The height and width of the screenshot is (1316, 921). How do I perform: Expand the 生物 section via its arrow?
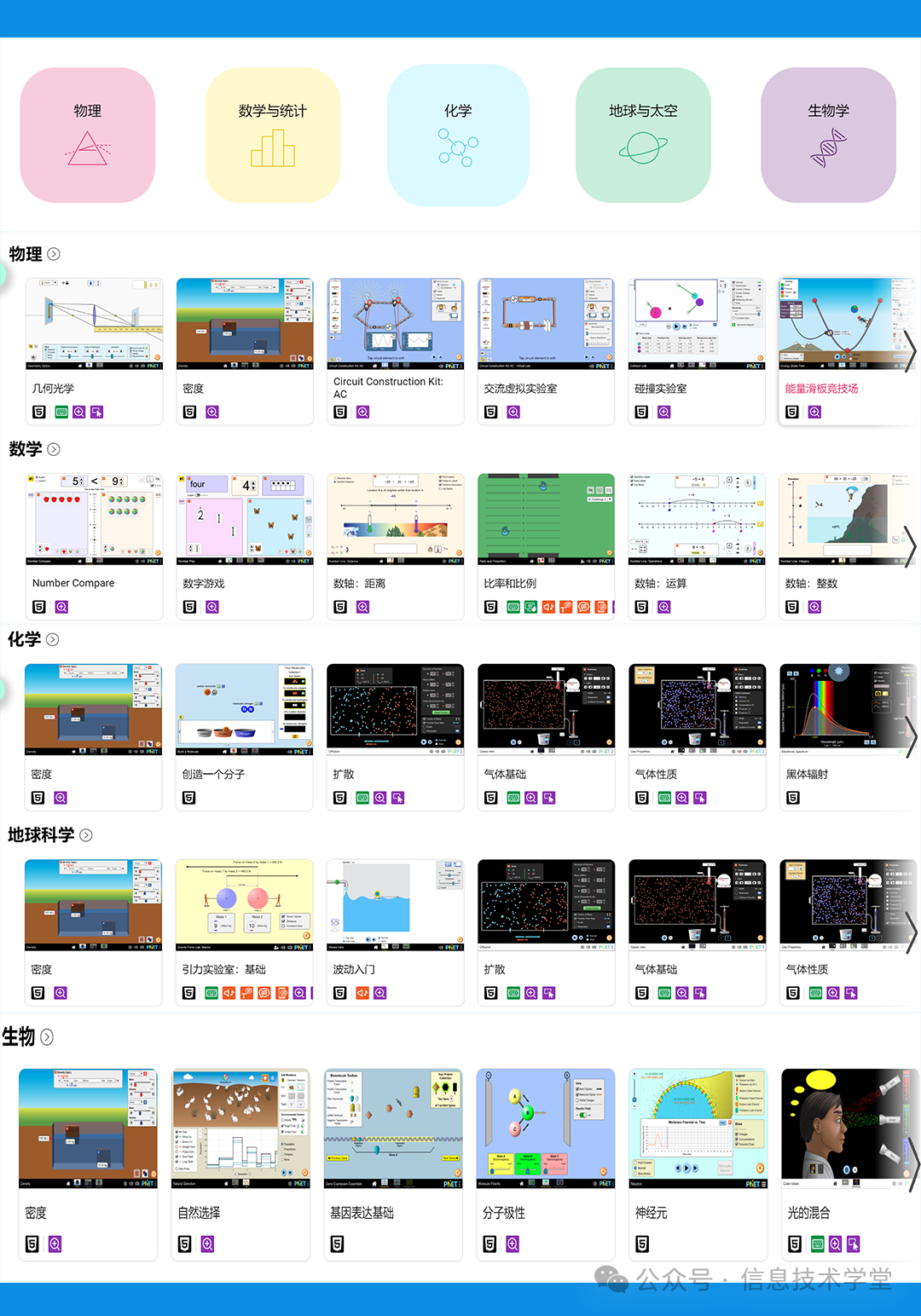(x=47, y=1038)
